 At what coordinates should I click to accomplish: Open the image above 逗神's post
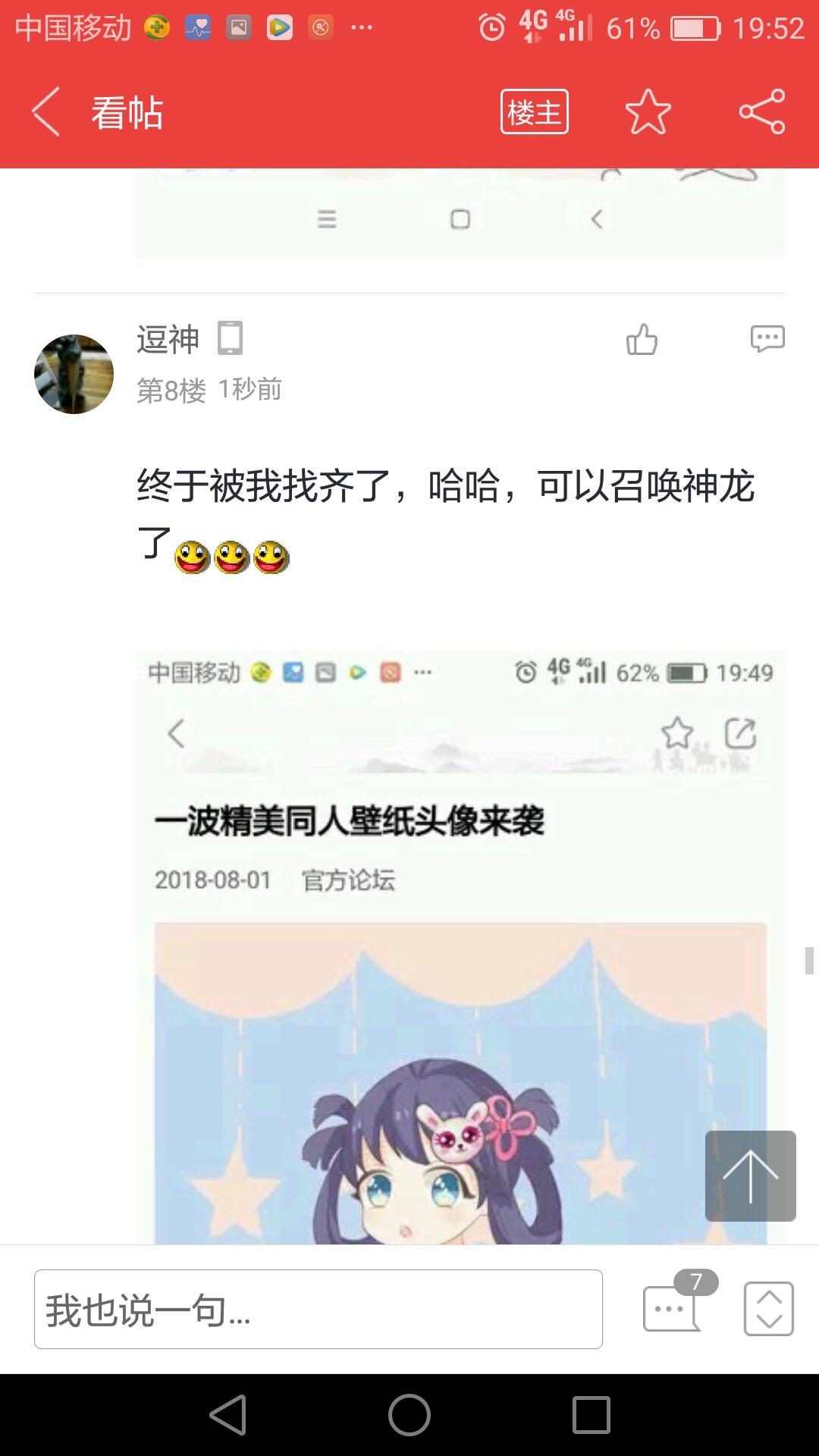pyautogui.click(x=460, y=215)
